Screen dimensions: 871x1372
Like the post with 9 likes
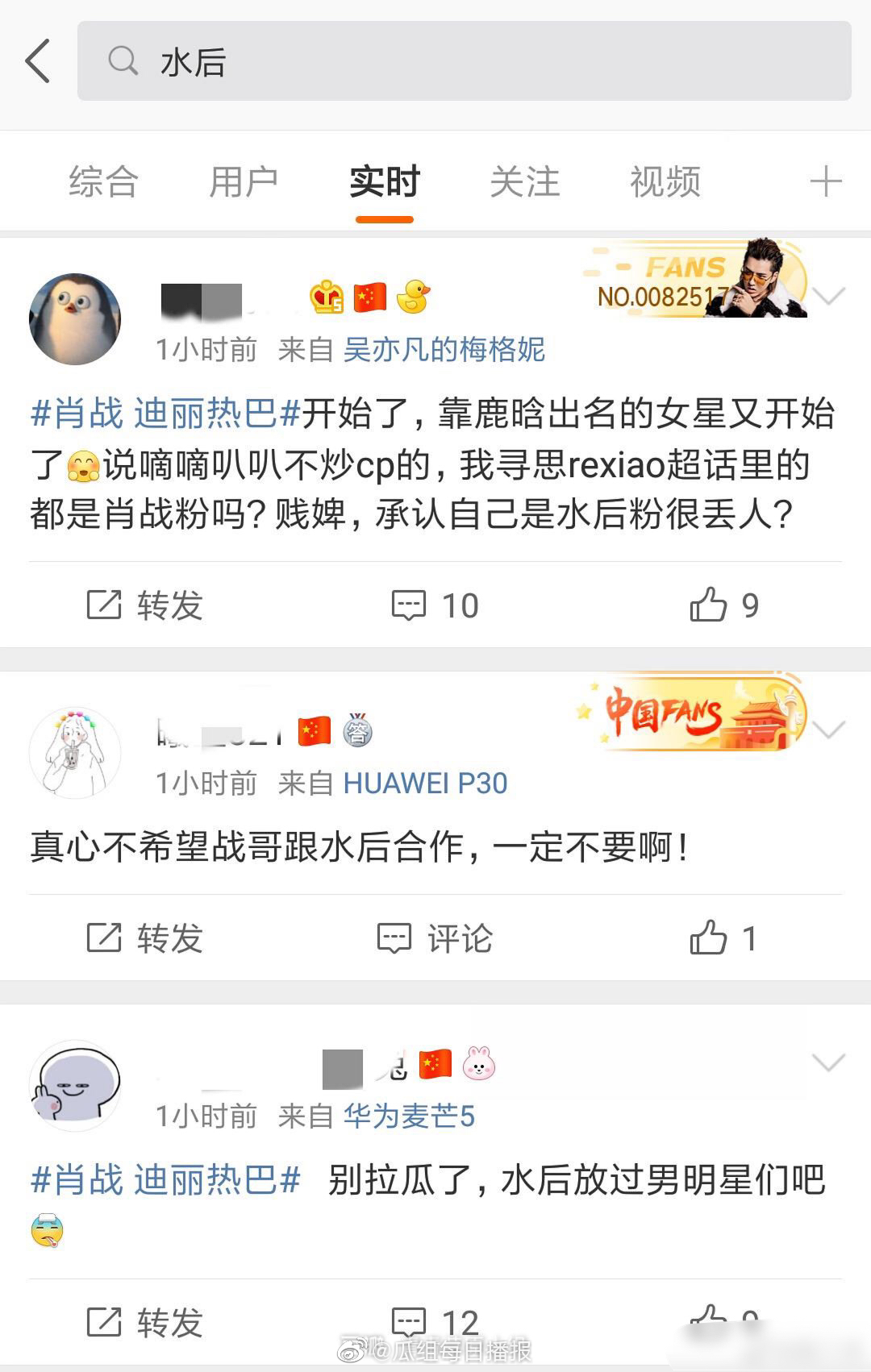pos(723,605)
